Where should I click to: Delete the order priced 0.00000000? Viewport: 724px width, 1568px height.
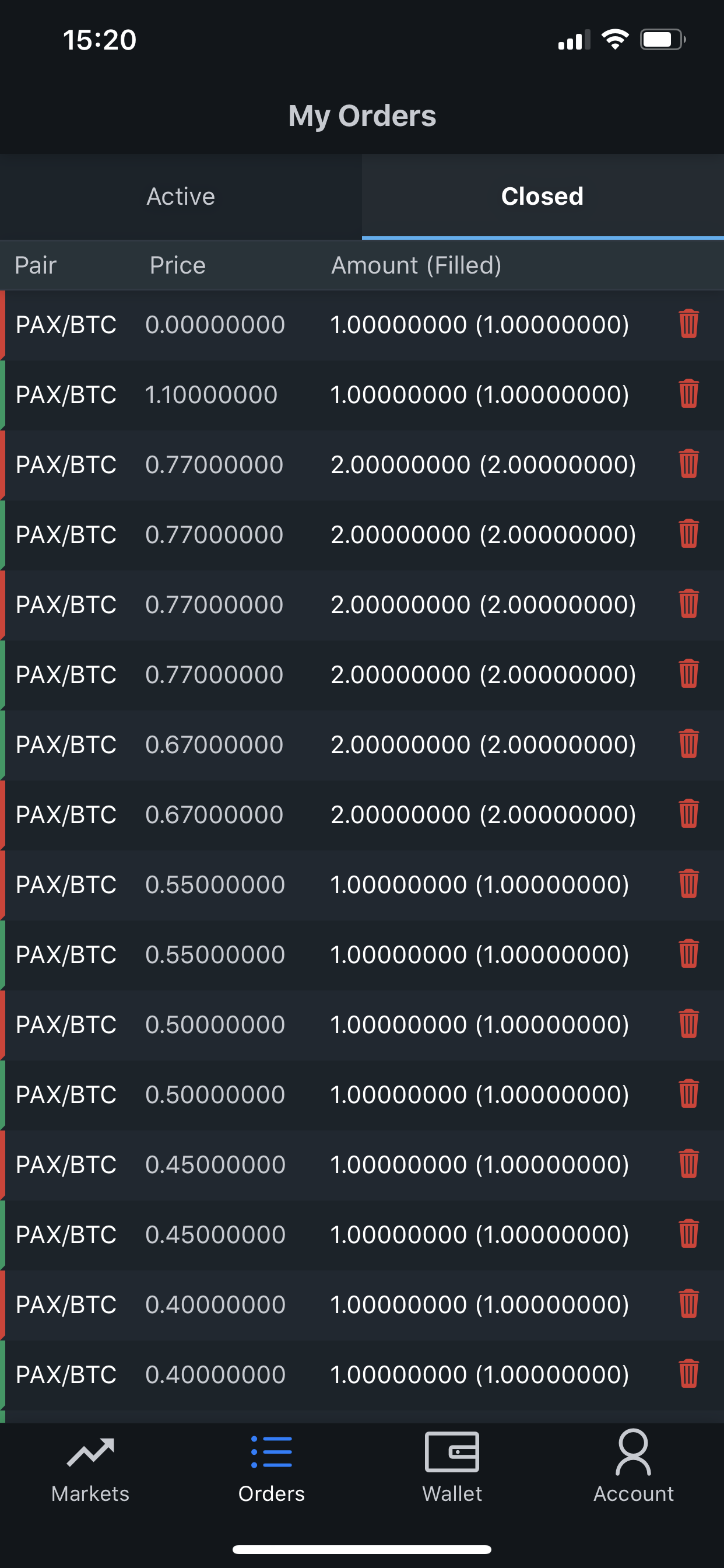pos(688,324)
